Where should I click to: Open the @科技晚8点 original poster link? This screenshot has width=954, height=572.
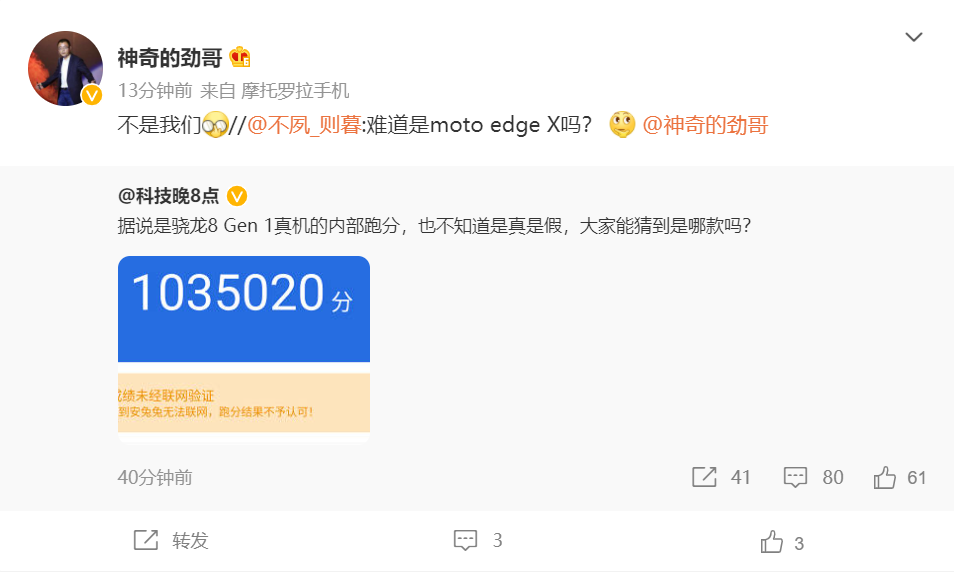170,195
